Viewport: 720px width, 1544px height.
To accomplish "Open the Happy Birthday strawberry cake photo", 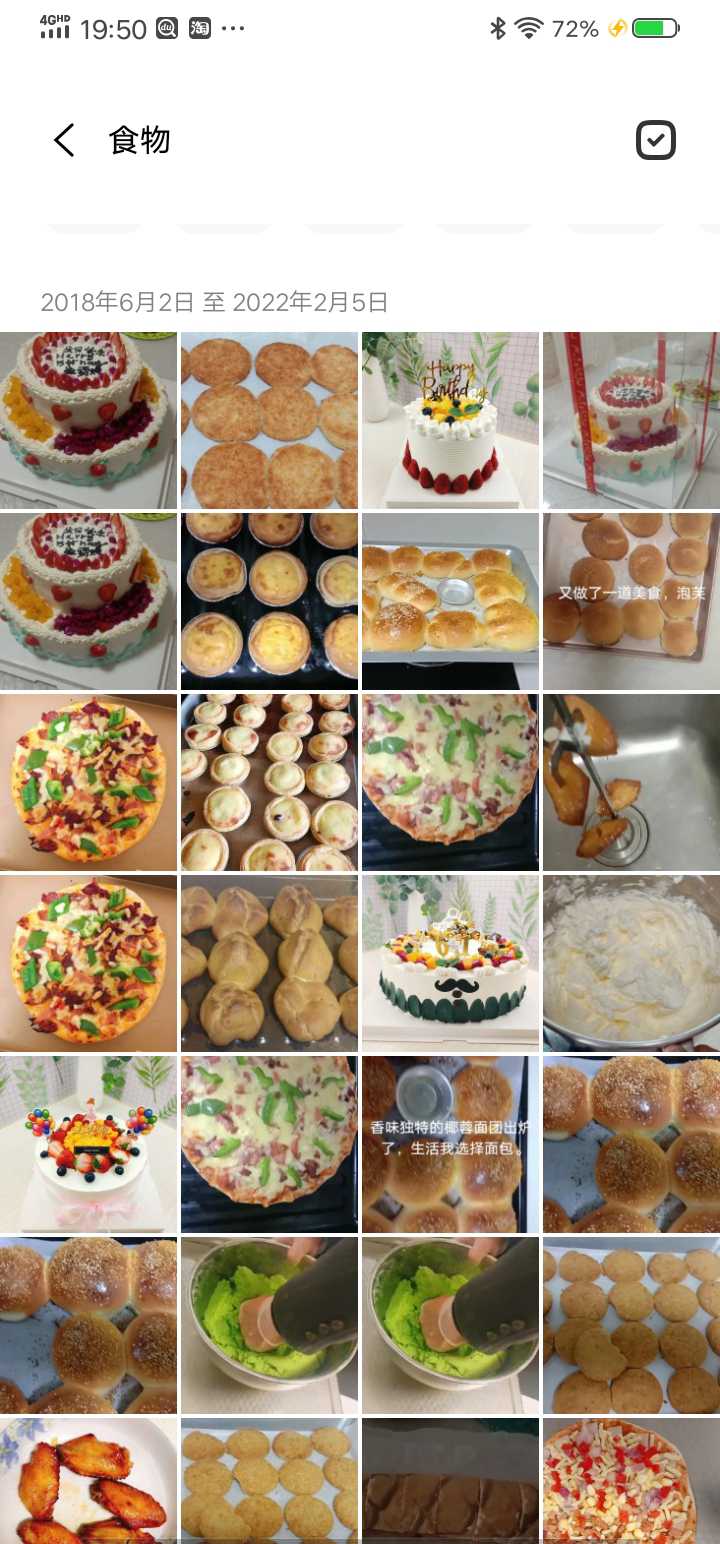I will pyautogui.click(x=450, y=420).
